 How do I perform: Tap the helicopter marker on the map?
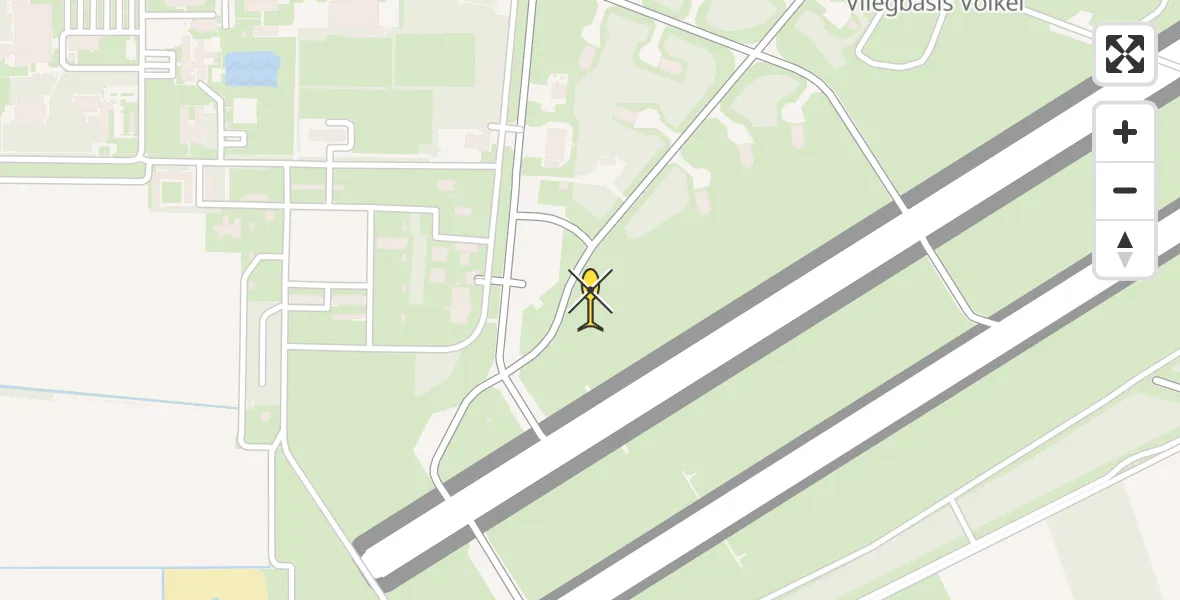point(591,298)
